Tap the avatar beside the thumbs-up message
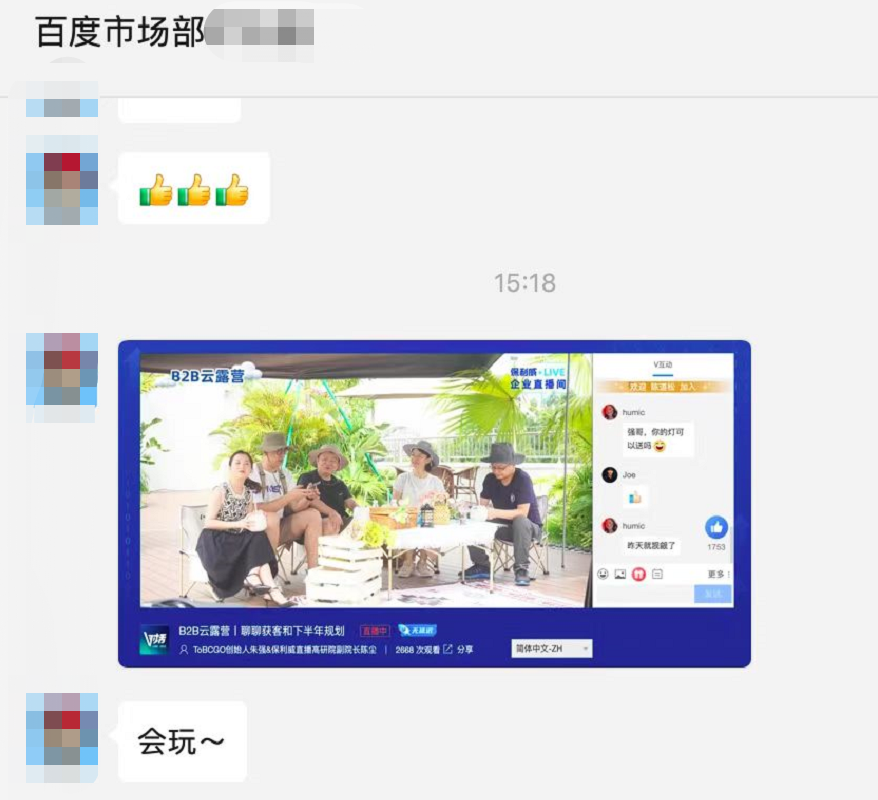 click(62, 180)
